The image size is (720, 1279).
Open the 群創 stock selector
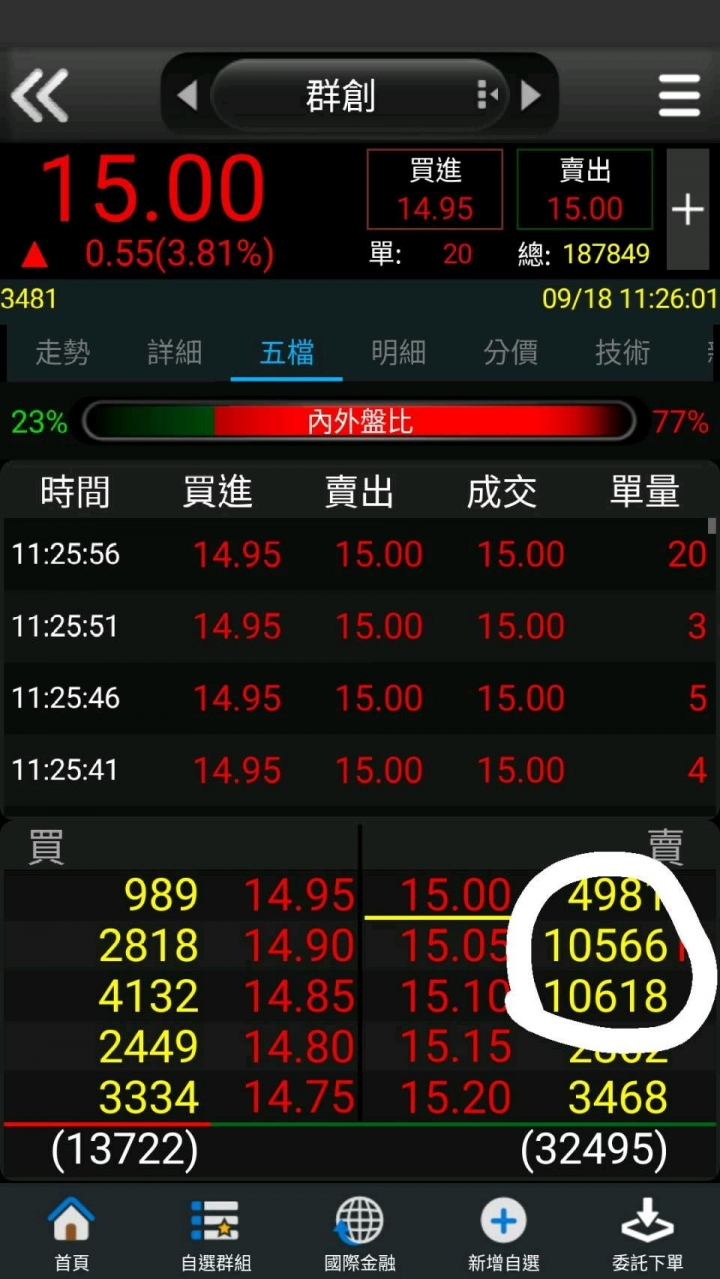340,96
